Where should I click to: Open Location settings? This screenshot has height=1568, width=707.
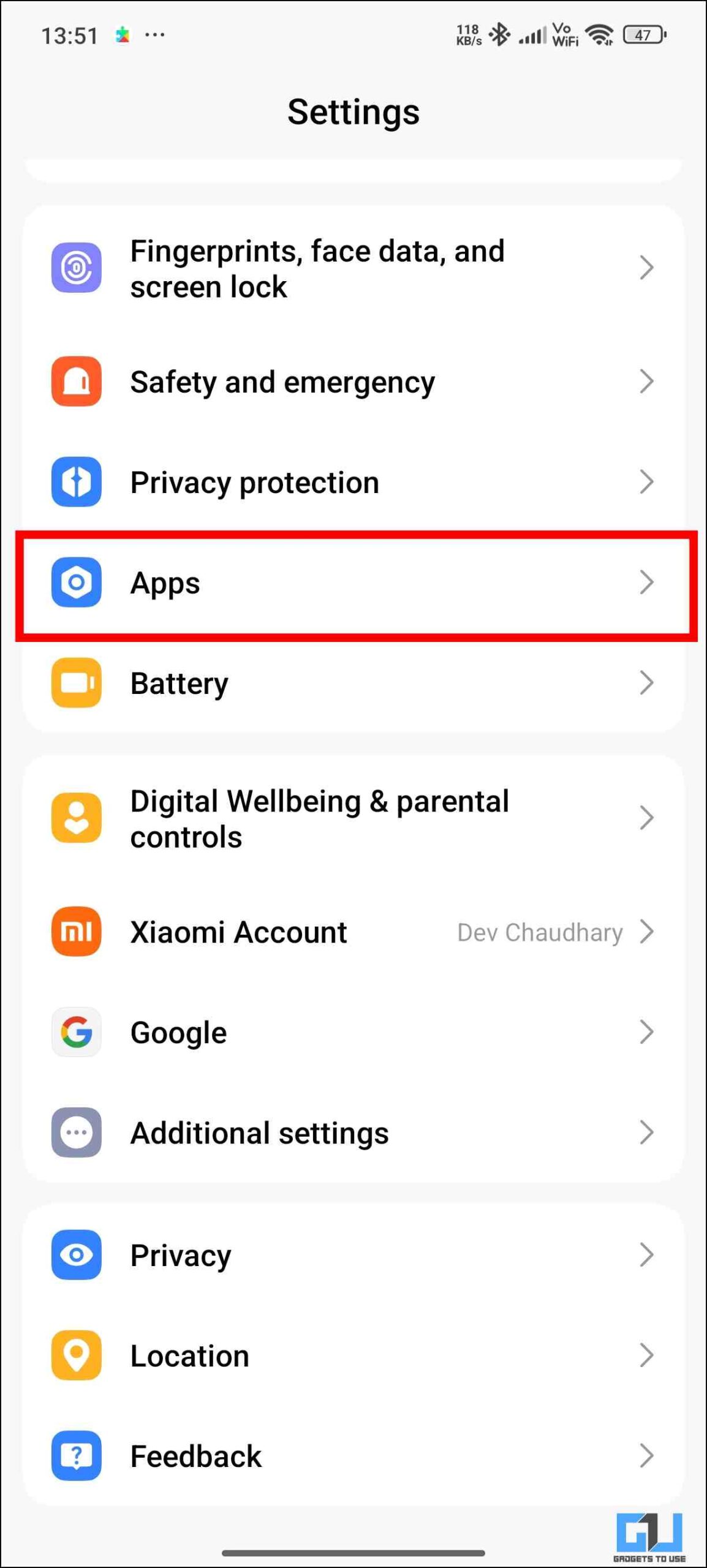click(x=353, y=1356)
